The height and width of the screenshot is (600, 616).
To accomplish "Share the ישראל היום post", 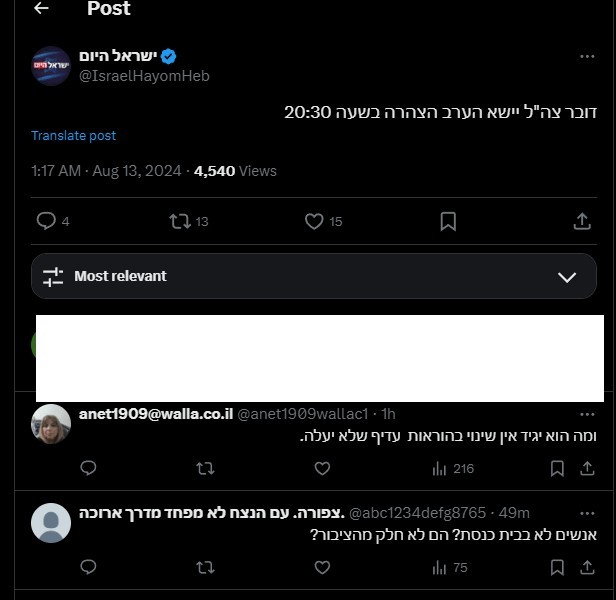I will pos(582,221).
